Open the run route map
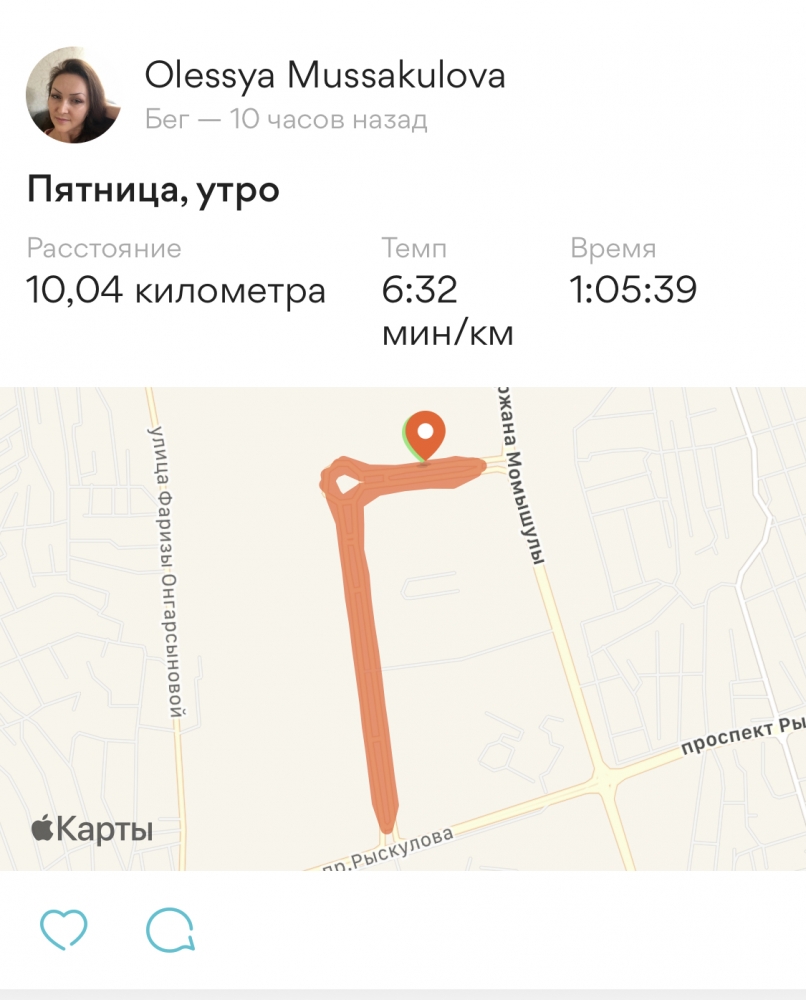This screenshot has width=806, height=1000. pyautogui.click(x=403, y=628)
